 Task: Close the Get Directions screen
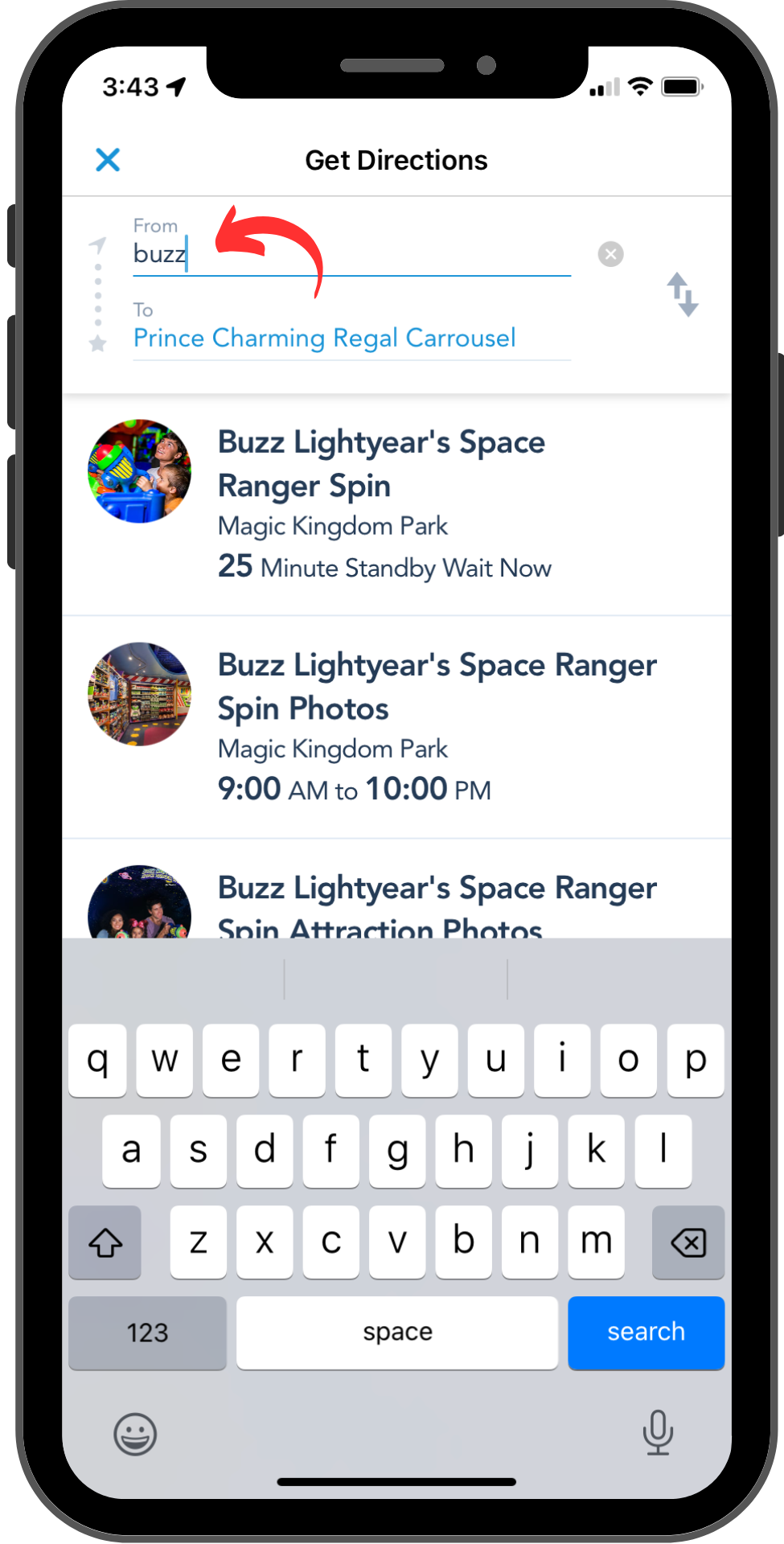[108, 160]
